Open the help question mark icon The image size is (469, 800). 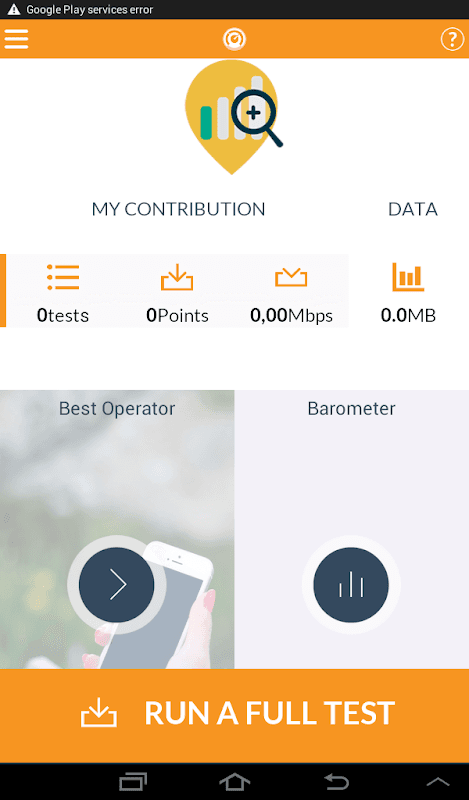pos(452,39)
